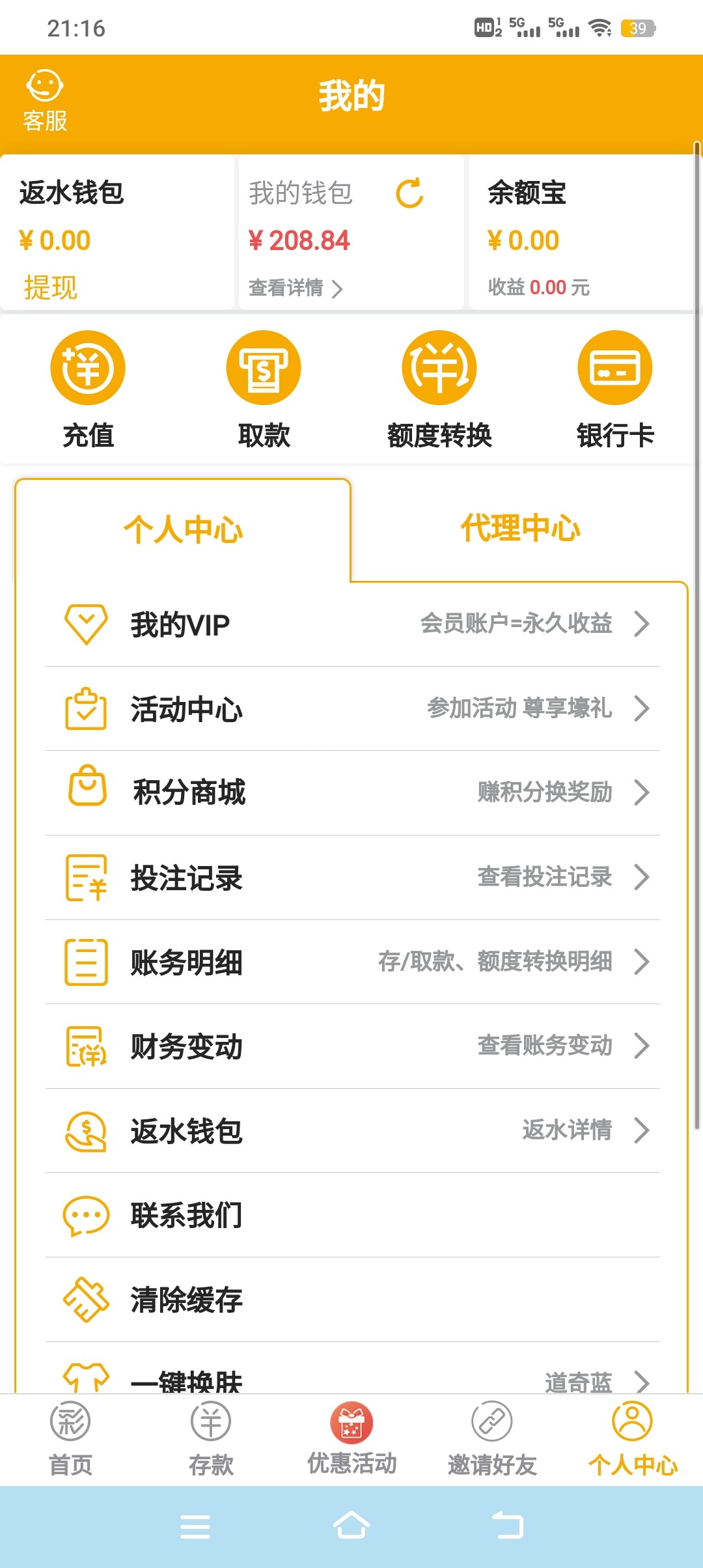The image size is (703, 1568).
Task: Open 活动中心 row
Action: coord(353,708)
